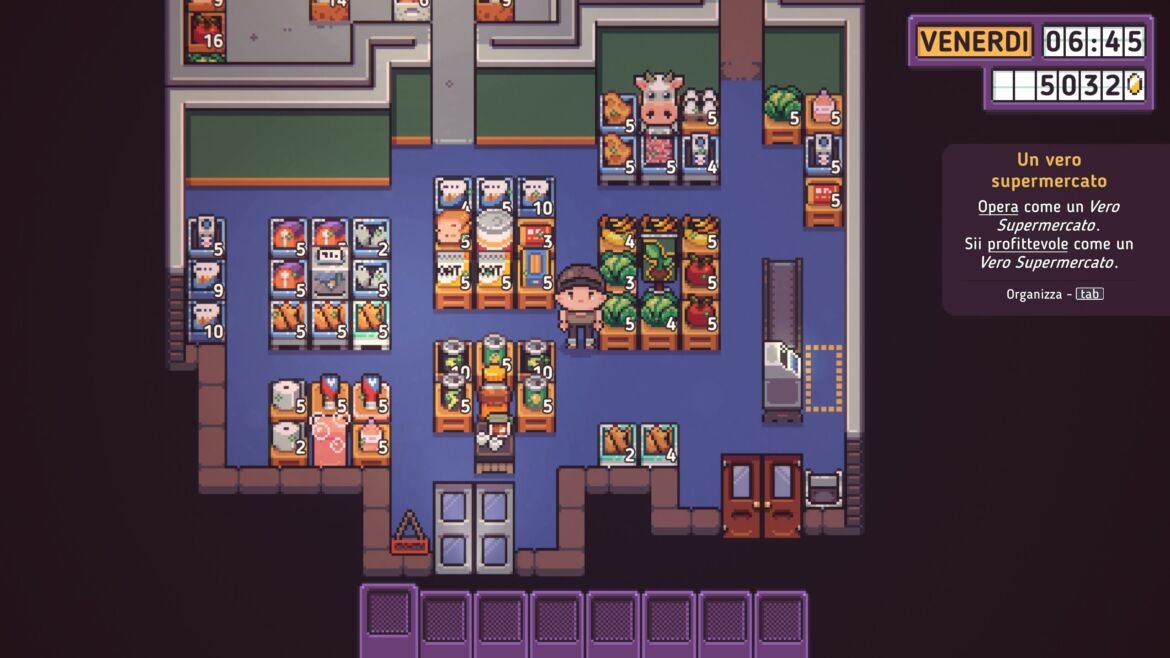Tap the Organizza tab hint

pos(1055,294)
